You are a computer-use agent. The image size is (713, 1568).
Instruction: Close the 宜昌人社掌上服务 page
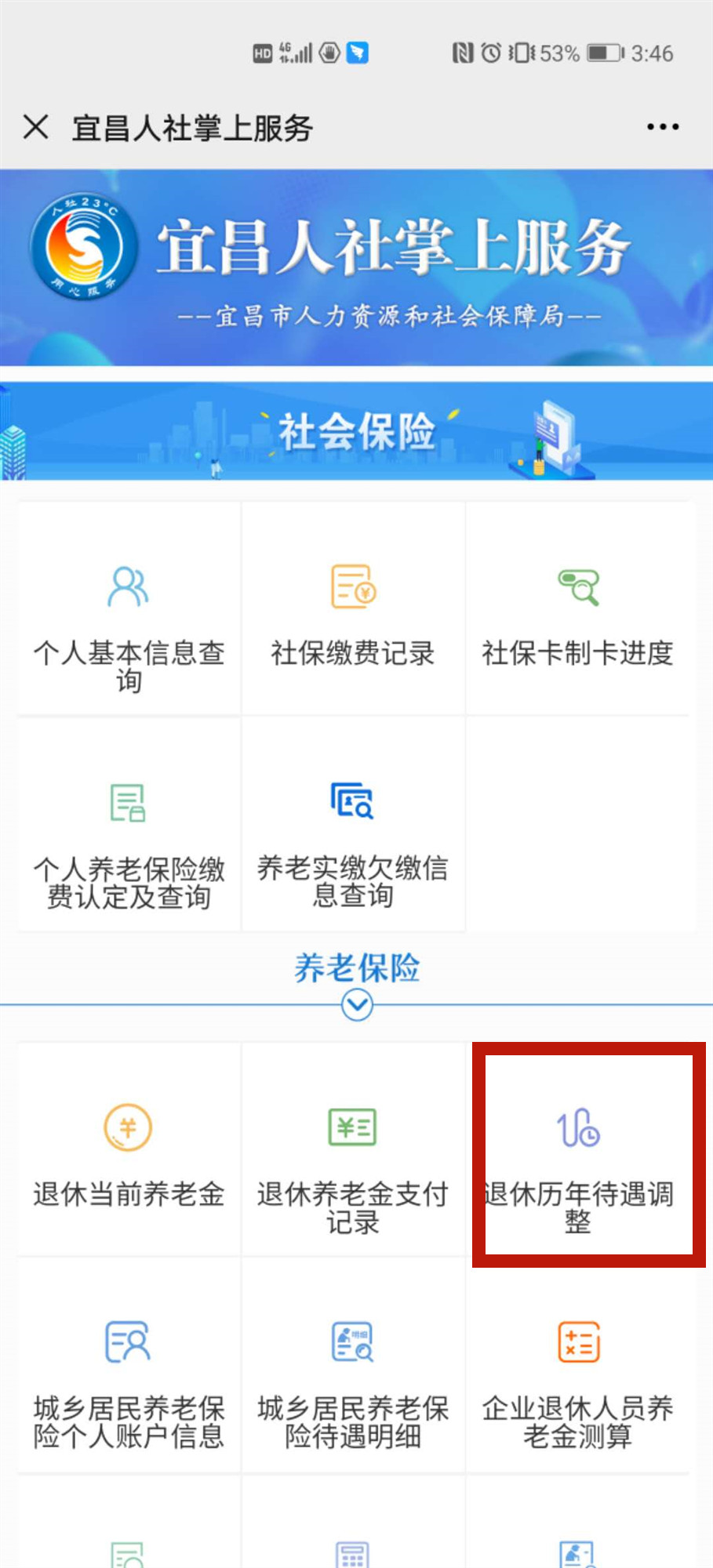pos(36,127)
